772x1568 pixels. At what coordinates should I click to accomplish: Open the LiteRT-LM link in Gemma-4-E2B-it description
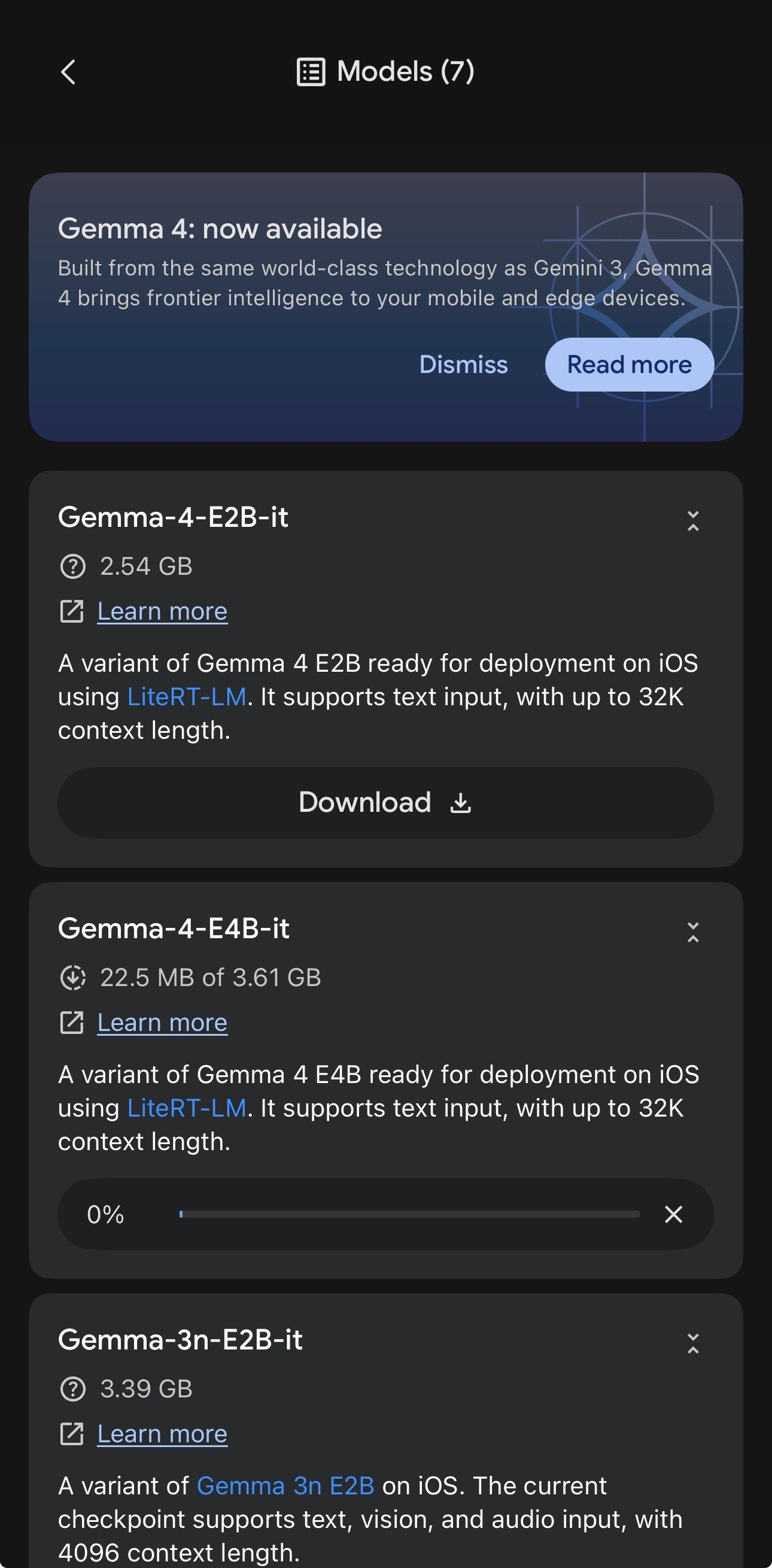tap(187, 697)
